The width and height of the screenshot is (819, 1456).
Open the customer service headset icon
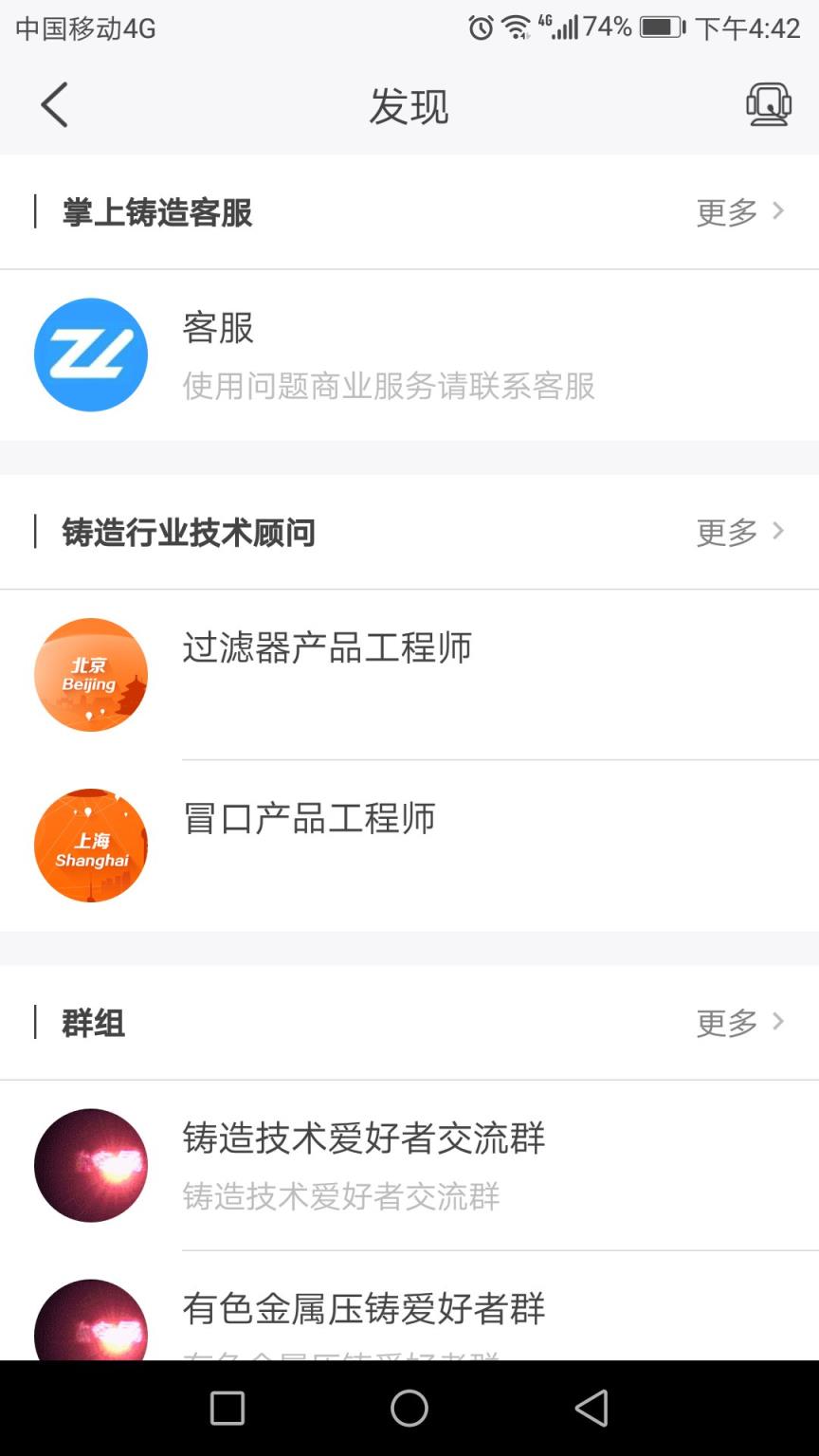pos(771,104)
